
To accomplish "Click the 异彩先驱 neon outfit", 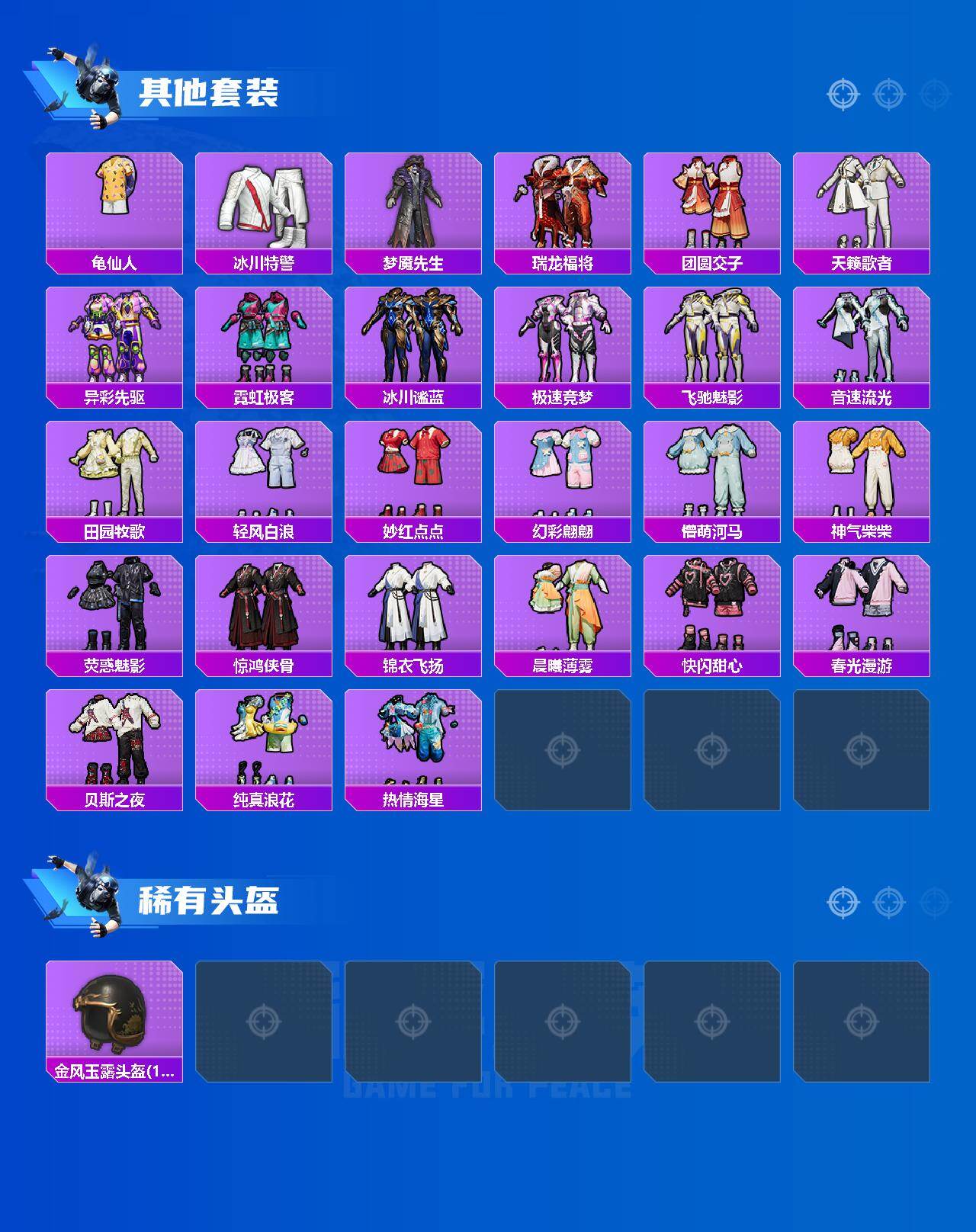I will click(114, 339).
